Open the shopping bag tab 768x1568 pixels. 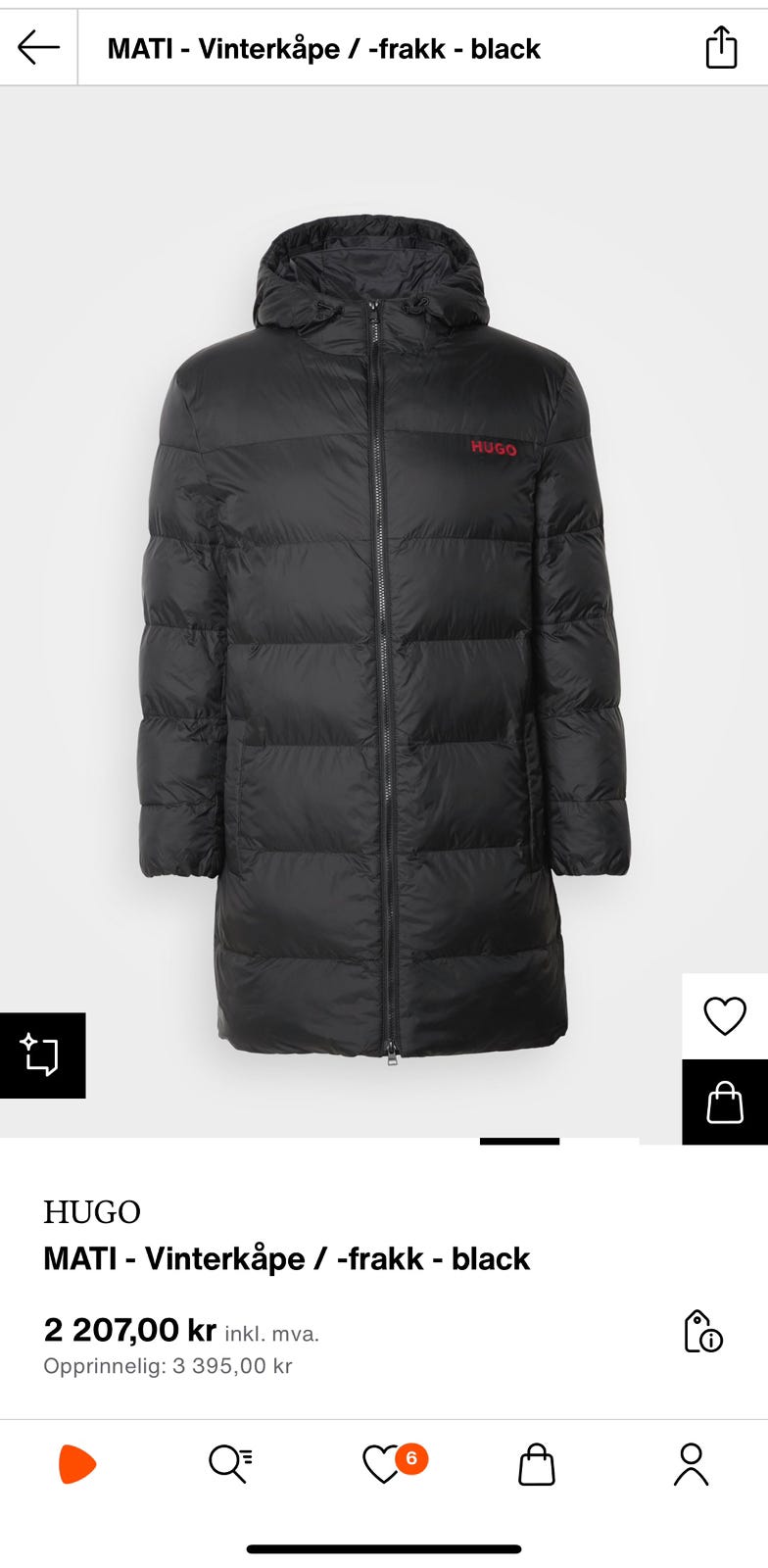[x=537, y=1464]
